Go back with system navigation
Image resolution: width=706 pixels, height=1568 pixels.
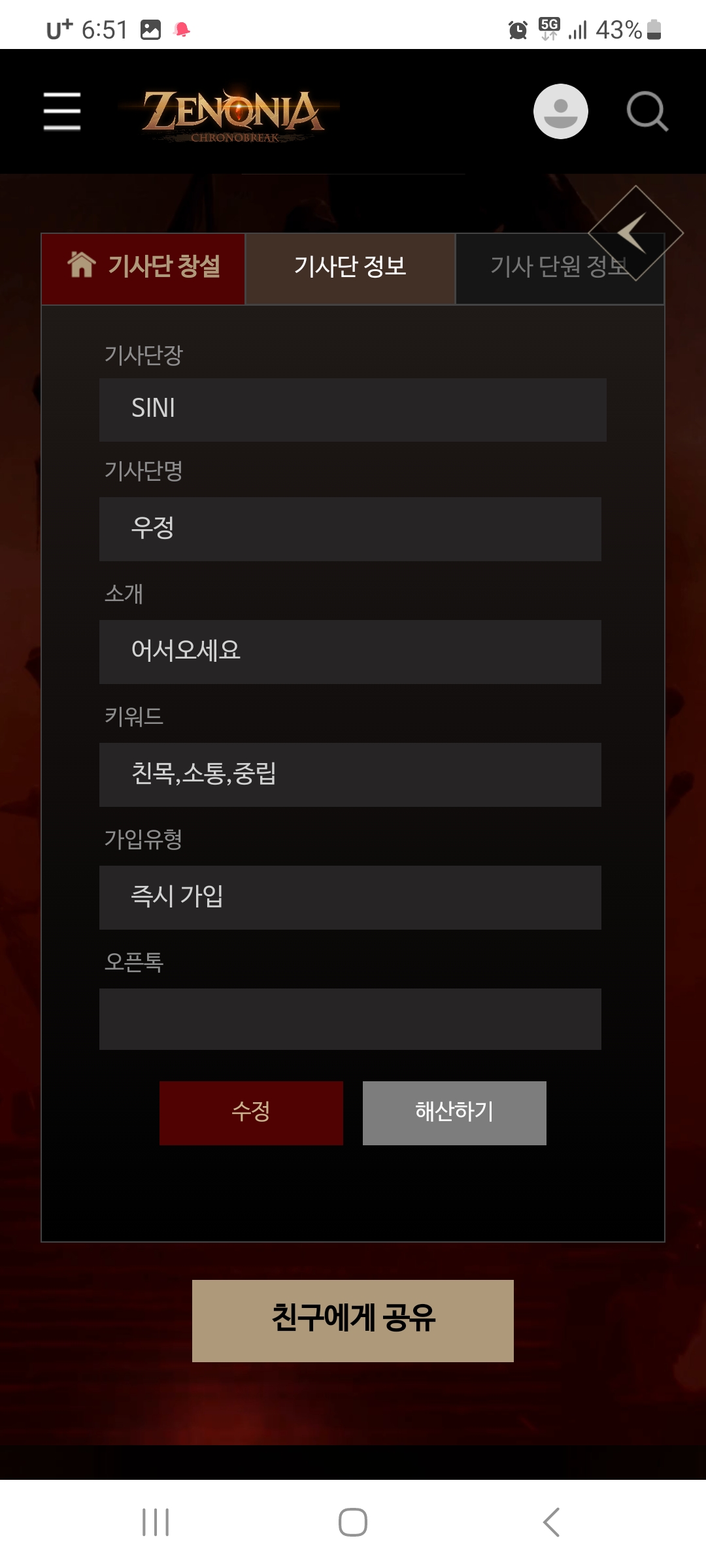551,1522
